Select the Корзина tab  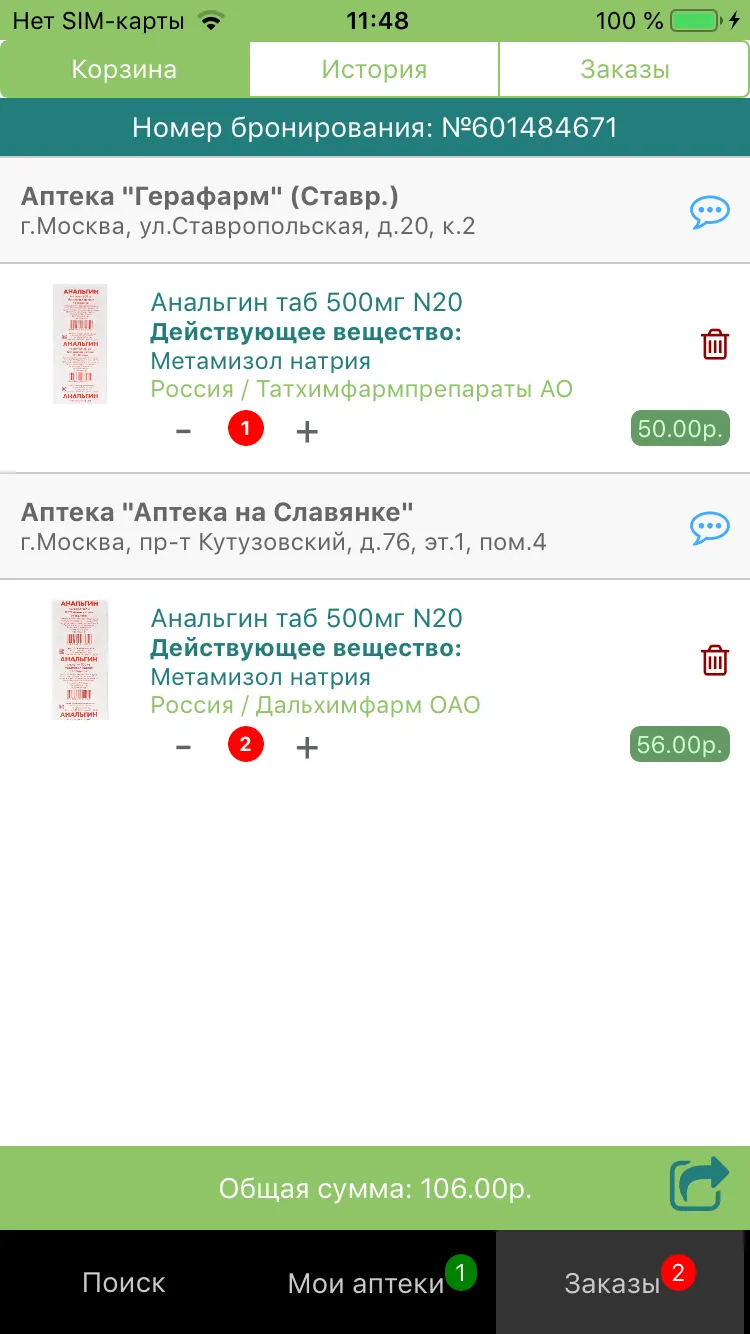124,70
